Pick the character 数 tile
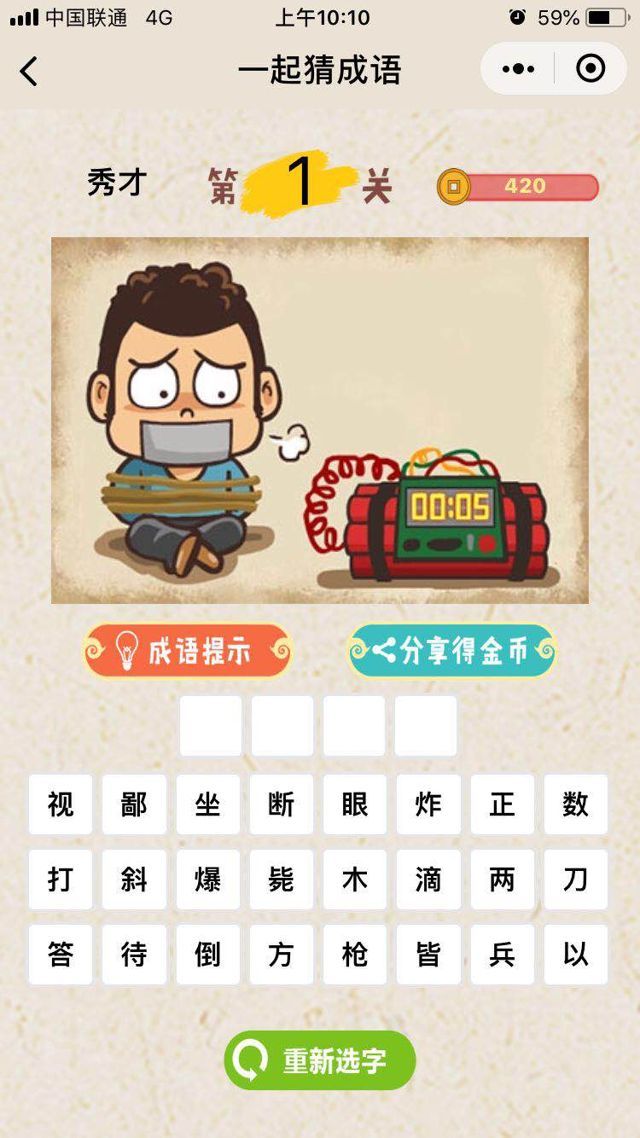The width and height of the screenshot is (640, 1138). 576,804
